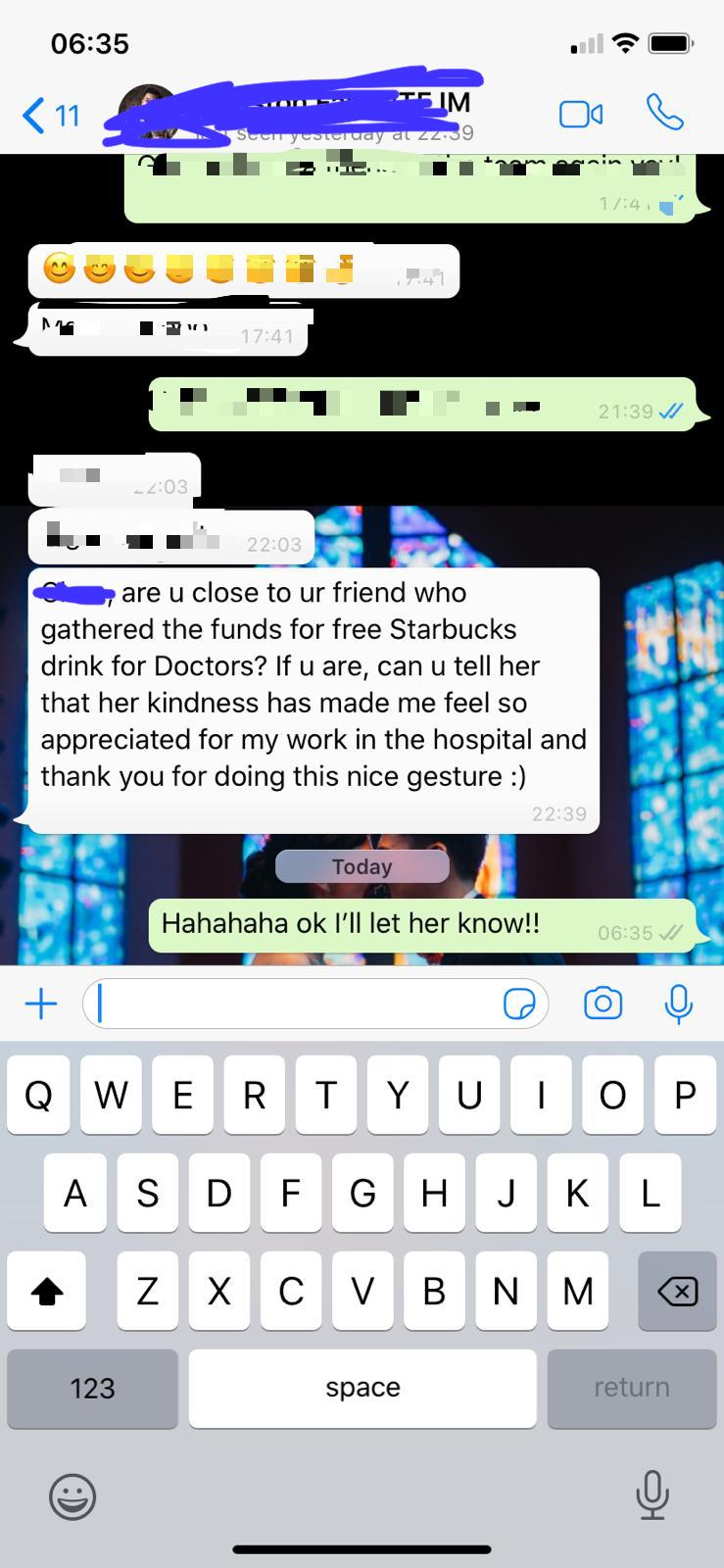Tap the space bar
Screen dimensions: 724x1568
coord(362,1388)
